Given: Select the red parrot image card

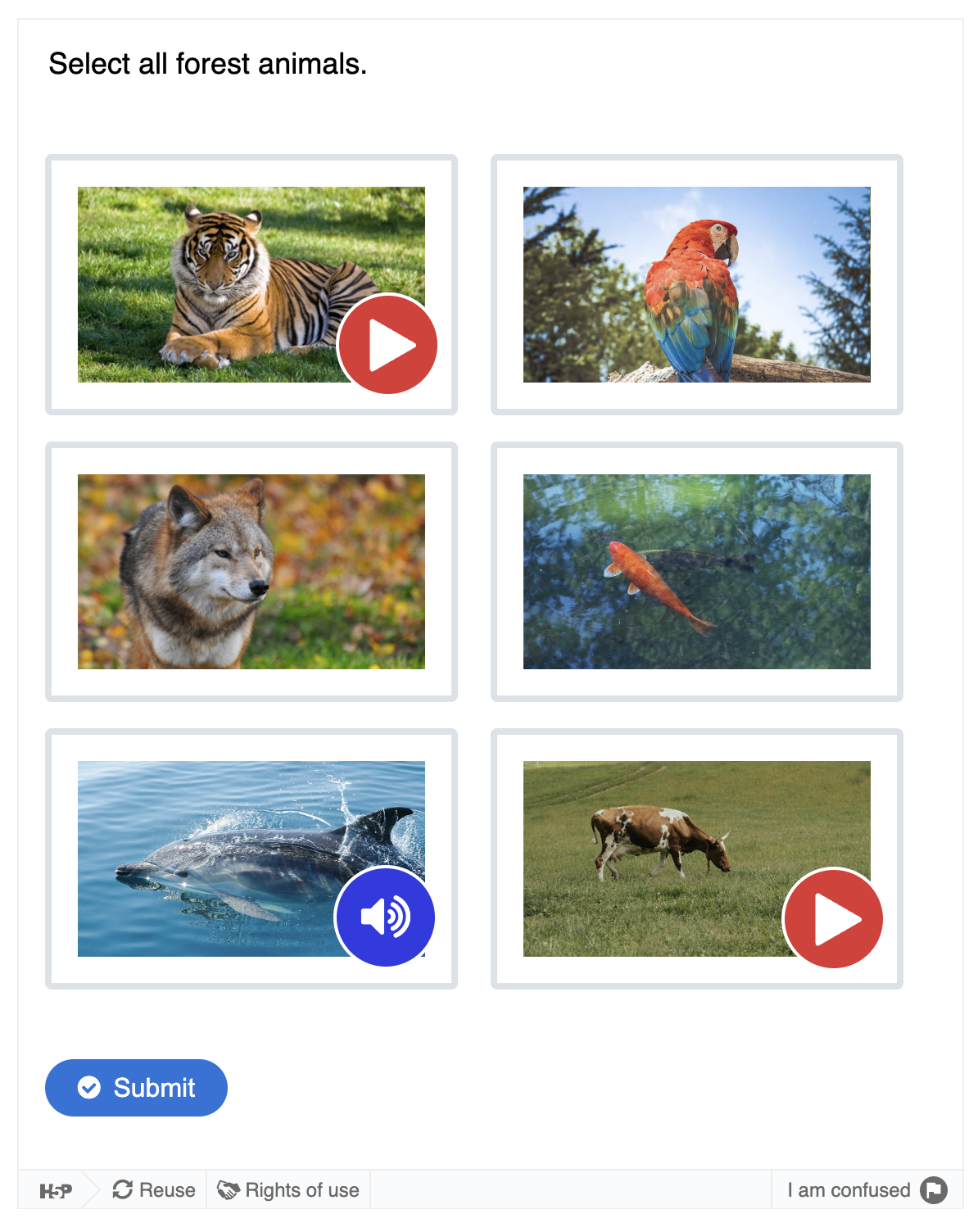Looking at the screenshot, I should (696, 284).
